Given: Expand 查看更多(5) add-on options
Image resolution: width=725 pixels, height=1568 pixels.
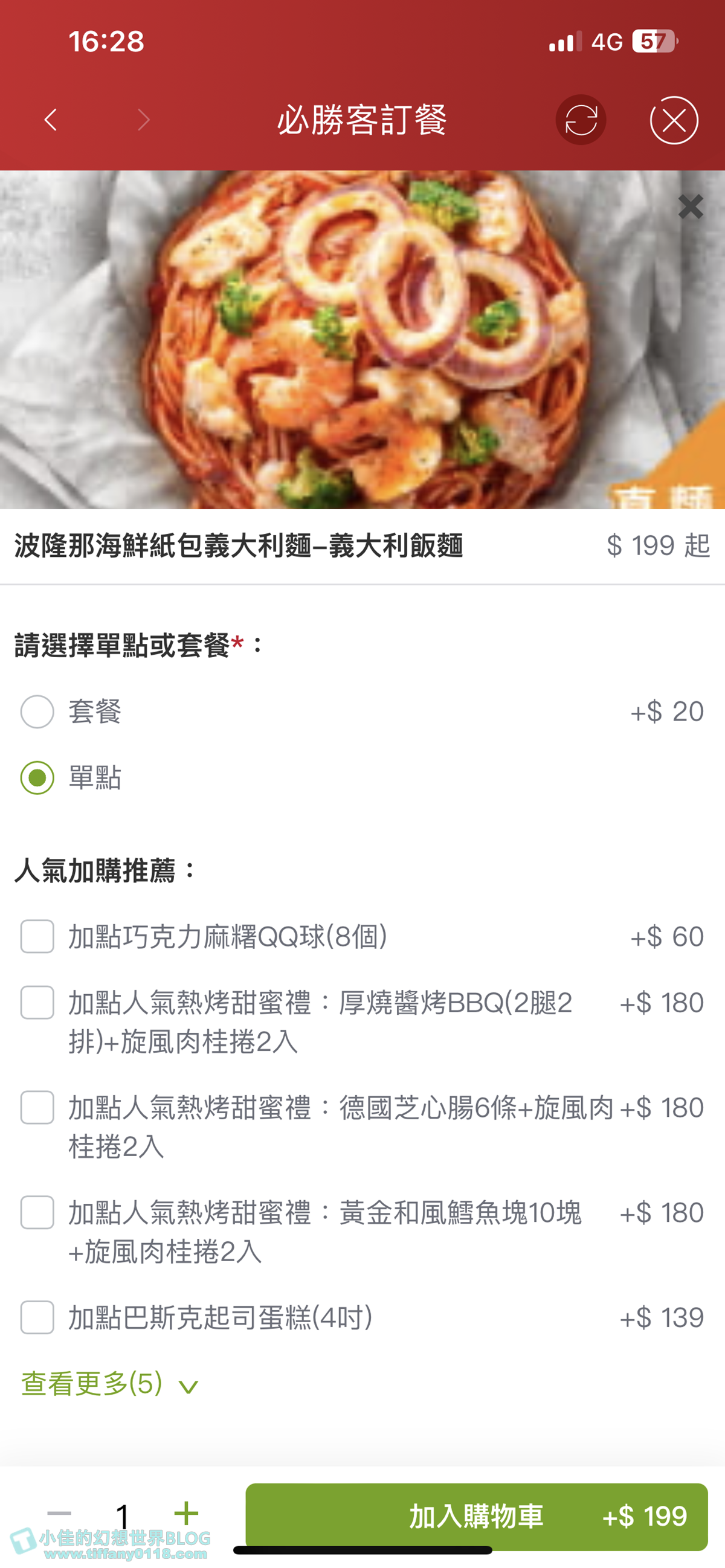Looking at the screenshot, I should 109,1384.
